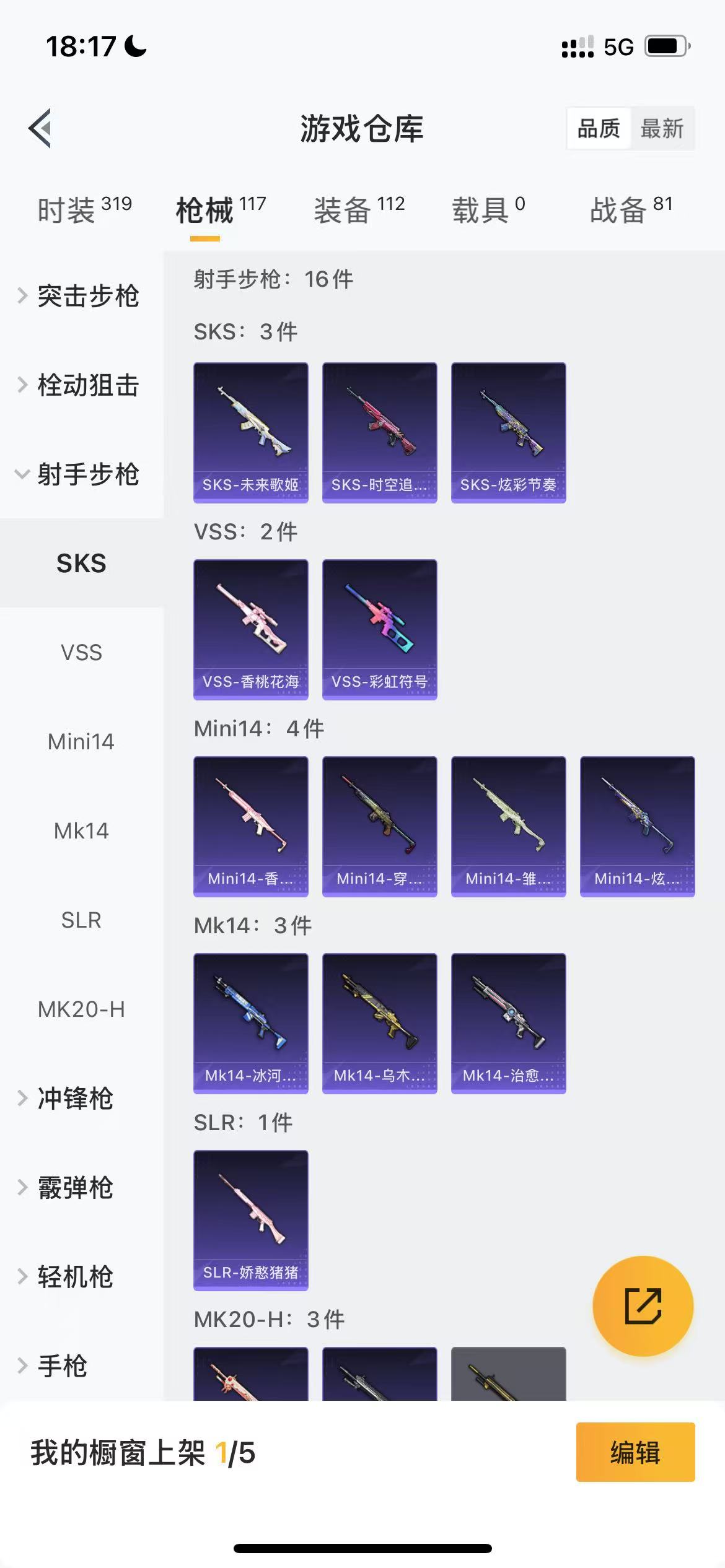This screenshot has height=1568, width=725.
Task: Expand the 冲锋枪 category
Action: 74,1099
